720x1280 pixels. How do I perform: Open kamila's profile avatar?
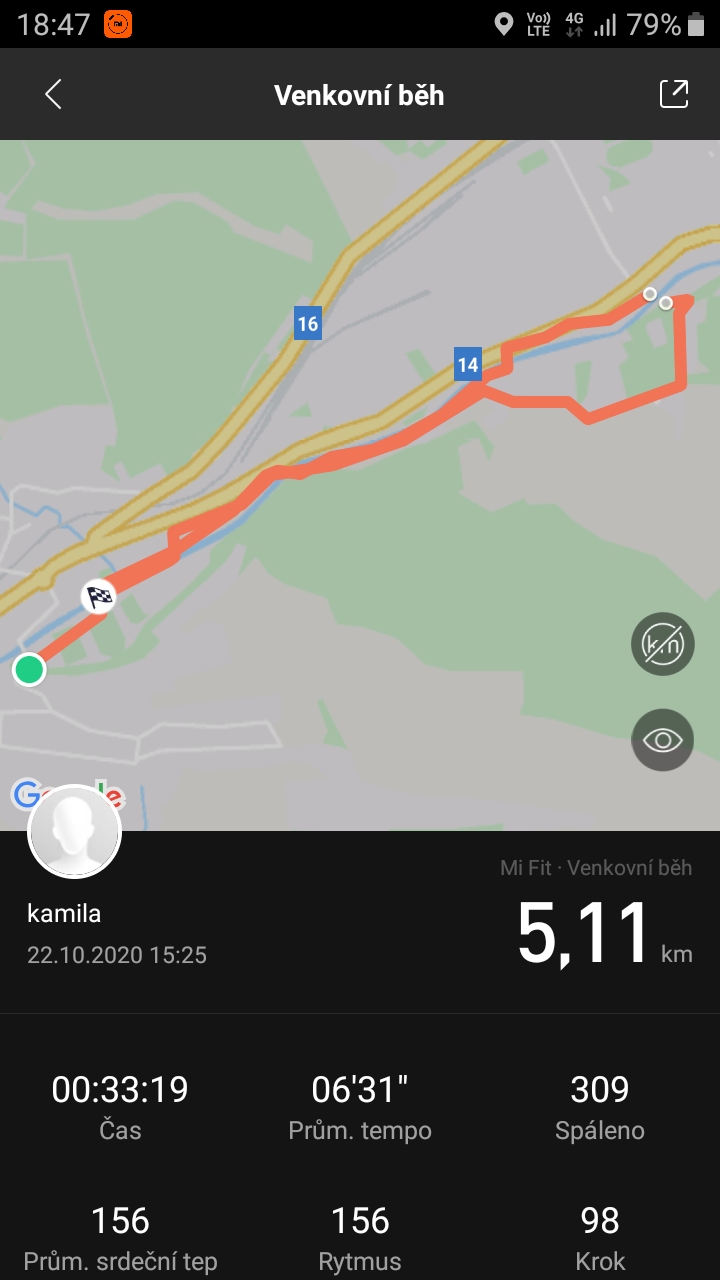(x=75, y=832)
